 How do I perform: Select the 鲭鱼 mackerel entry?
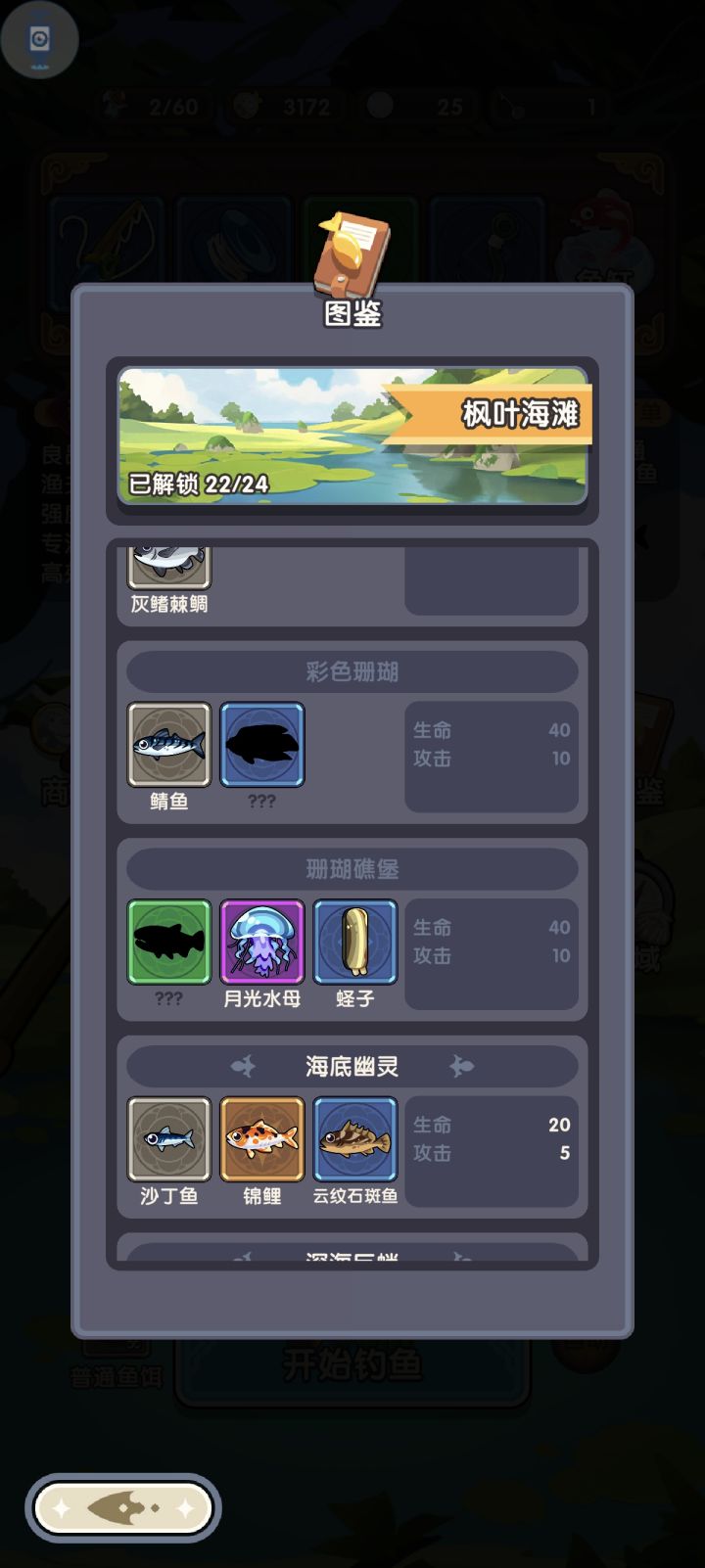168,745
